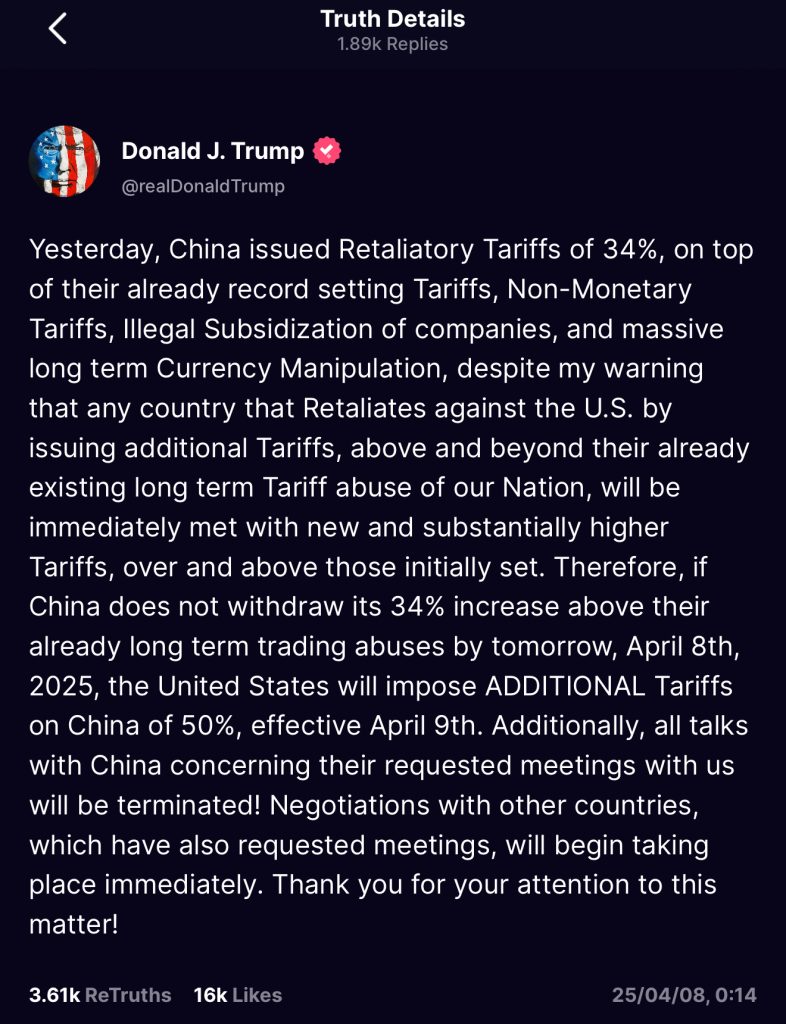The image size is (786, 1024).
Task: View the 16k Likes list
Action: 238,995
